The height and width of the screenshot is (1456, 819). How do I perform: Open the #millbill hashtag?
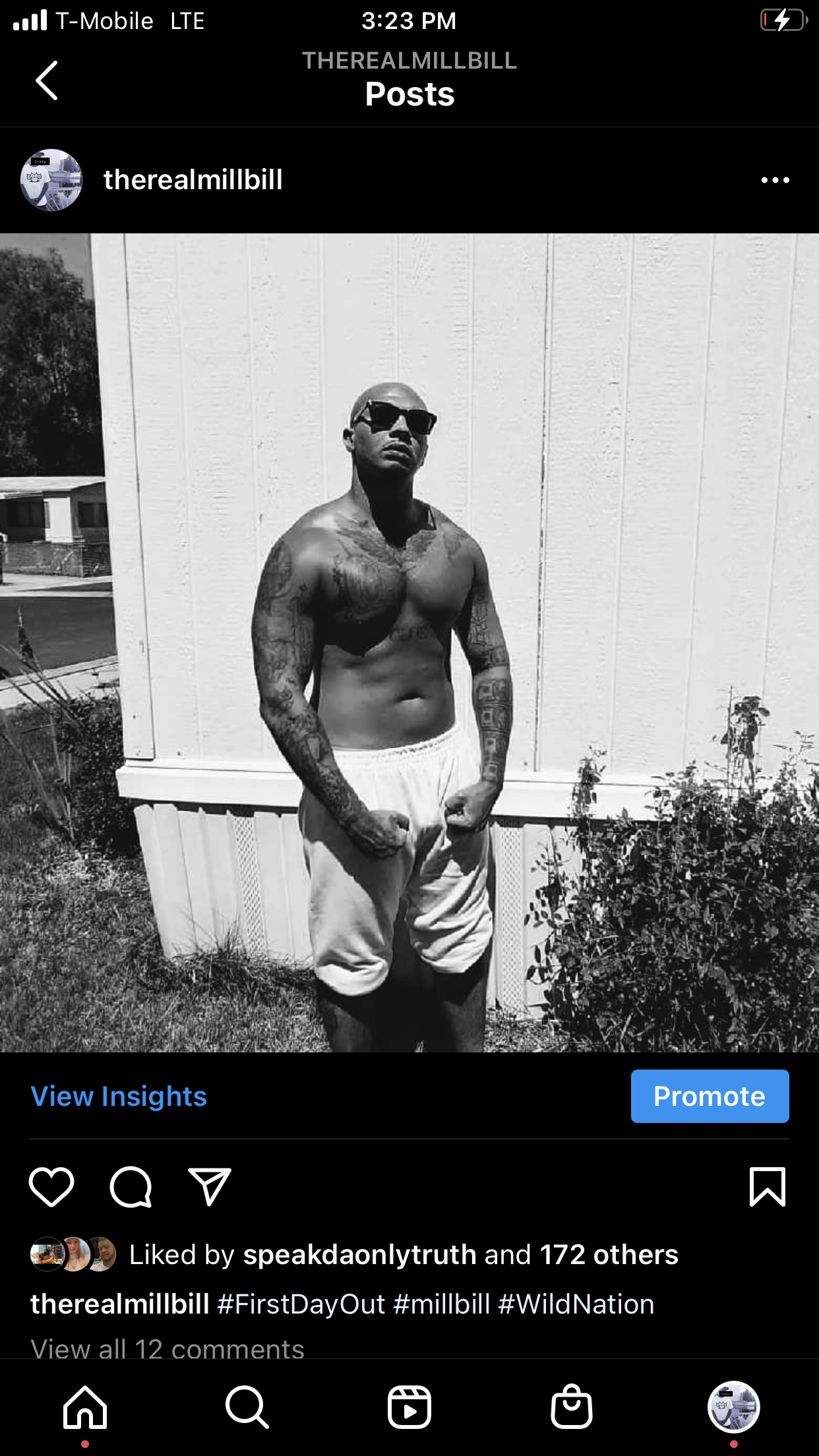pyautogui.click(x=442, y=1304)
